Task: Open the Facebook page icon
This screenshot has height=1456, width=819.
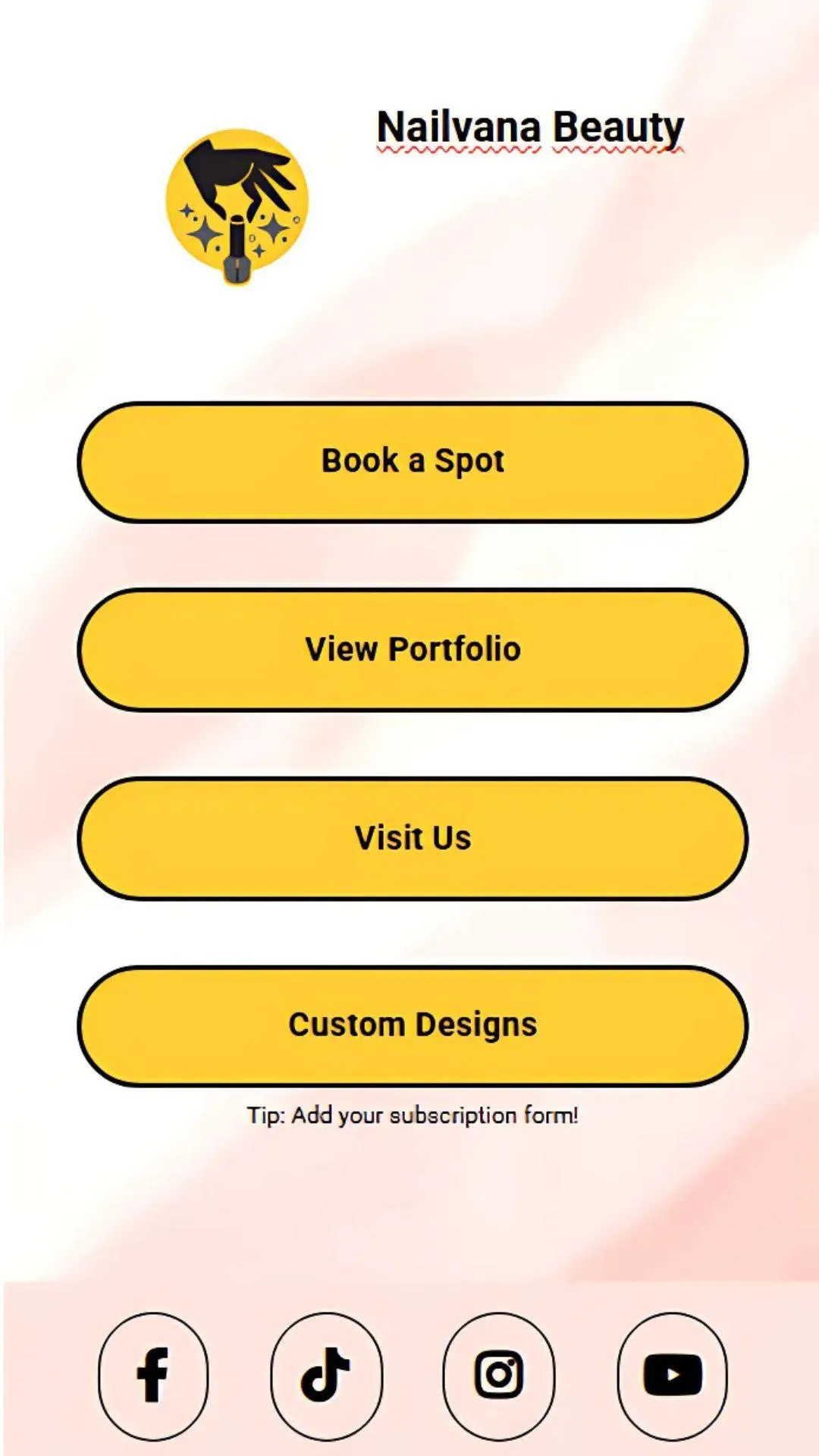Action: 152,1376
